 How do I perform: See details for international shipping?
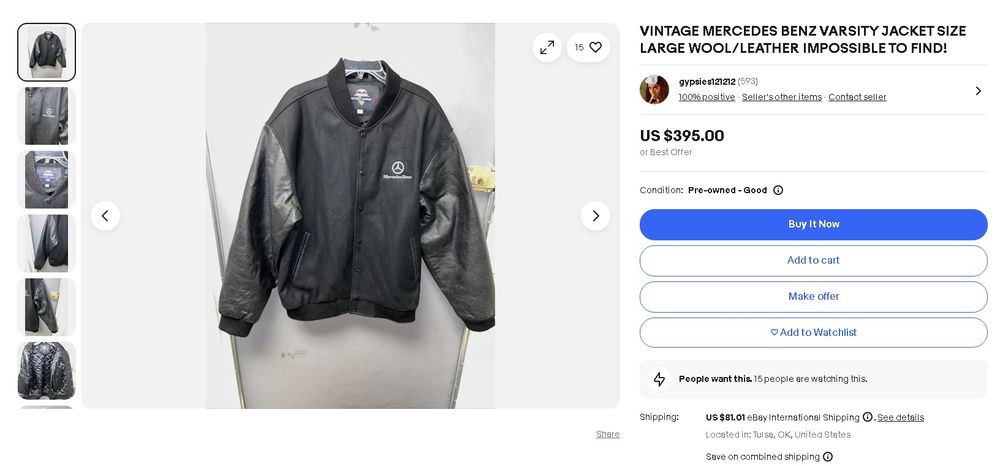(x=900, y=417)
